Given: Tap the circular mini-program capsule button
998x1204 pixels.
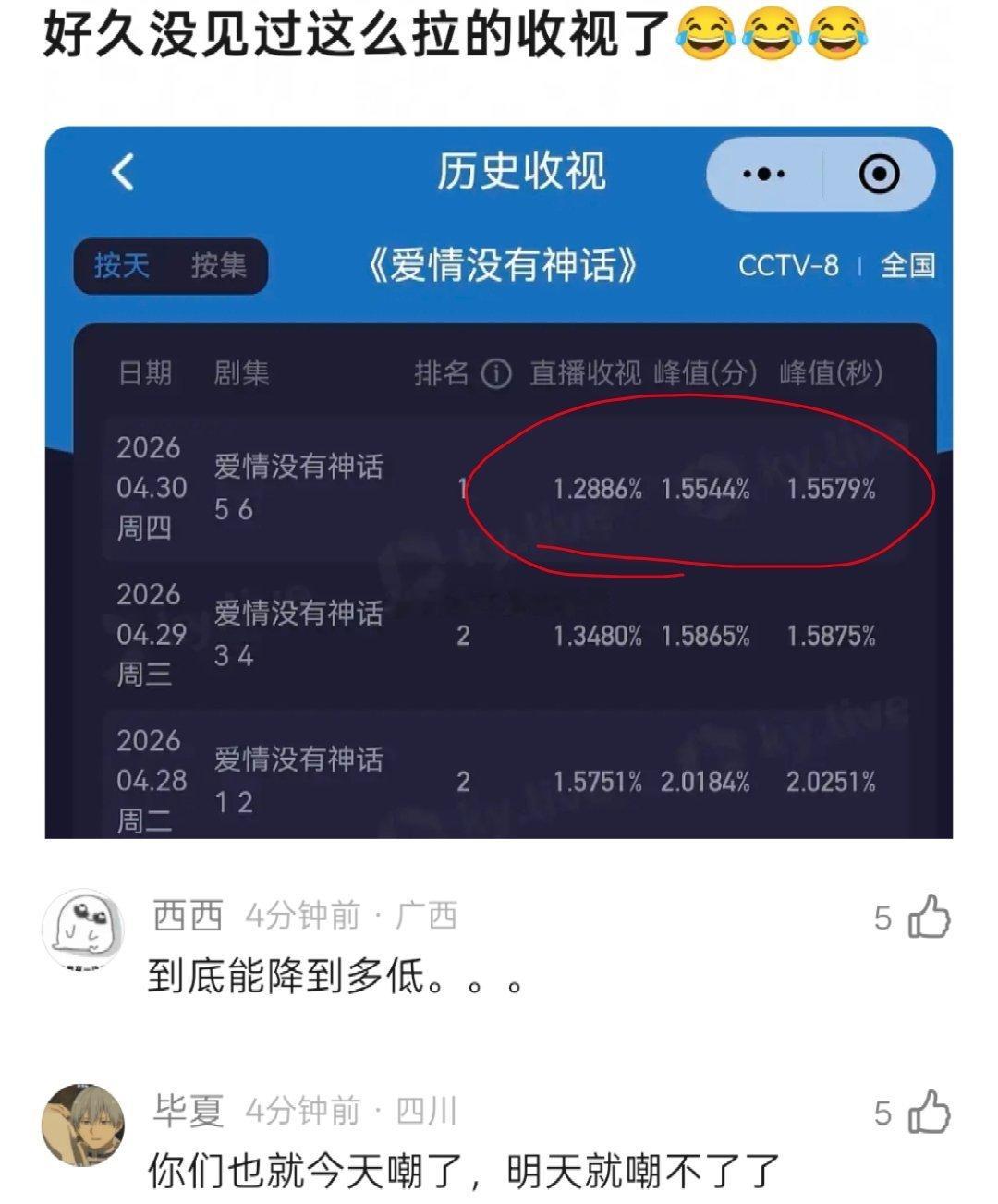Looking at the screenshot, I should [880, 172].
